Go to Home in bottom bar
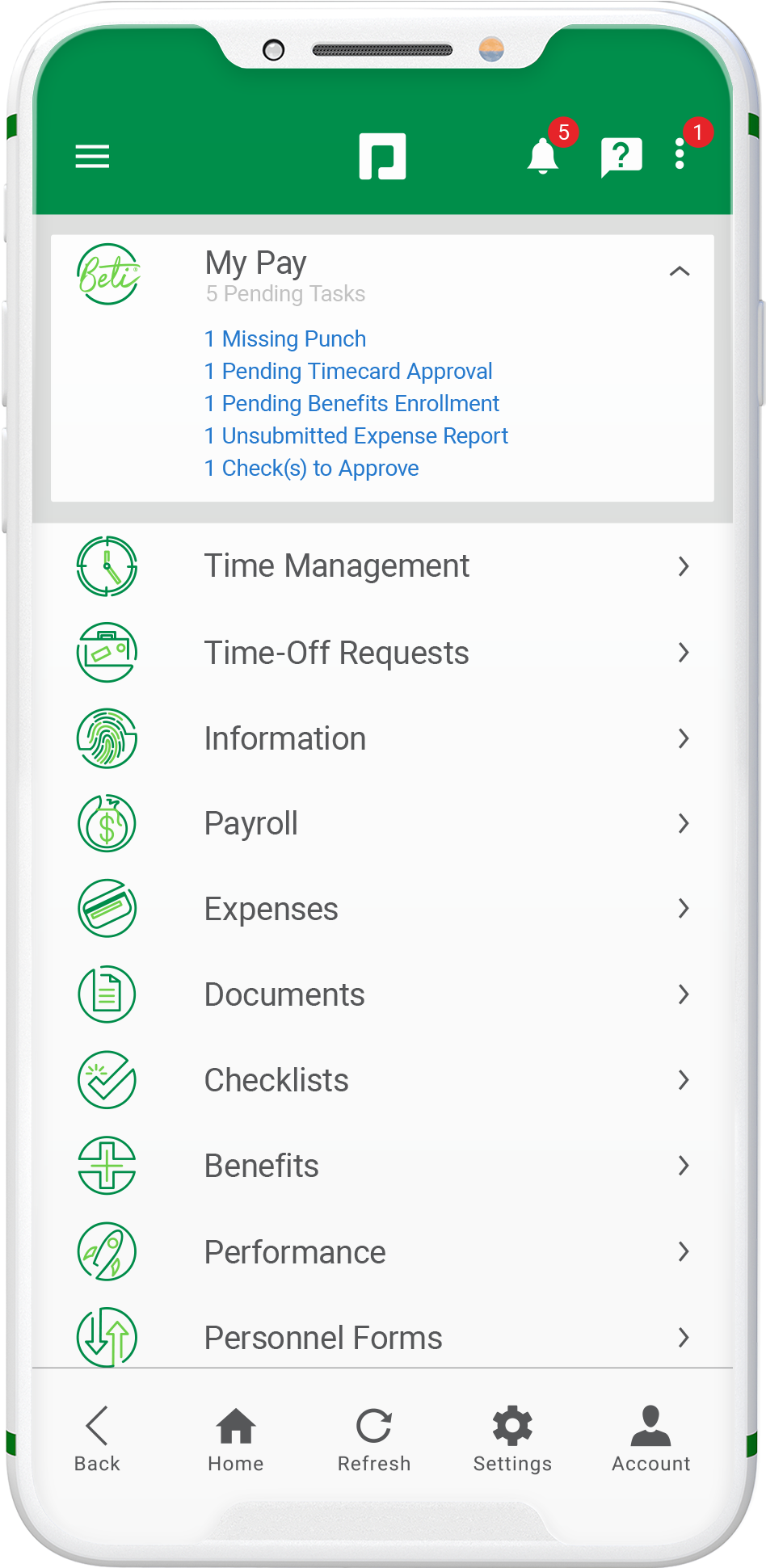This screenshot has width=766, height=1568. click(x=236, y=1439)
